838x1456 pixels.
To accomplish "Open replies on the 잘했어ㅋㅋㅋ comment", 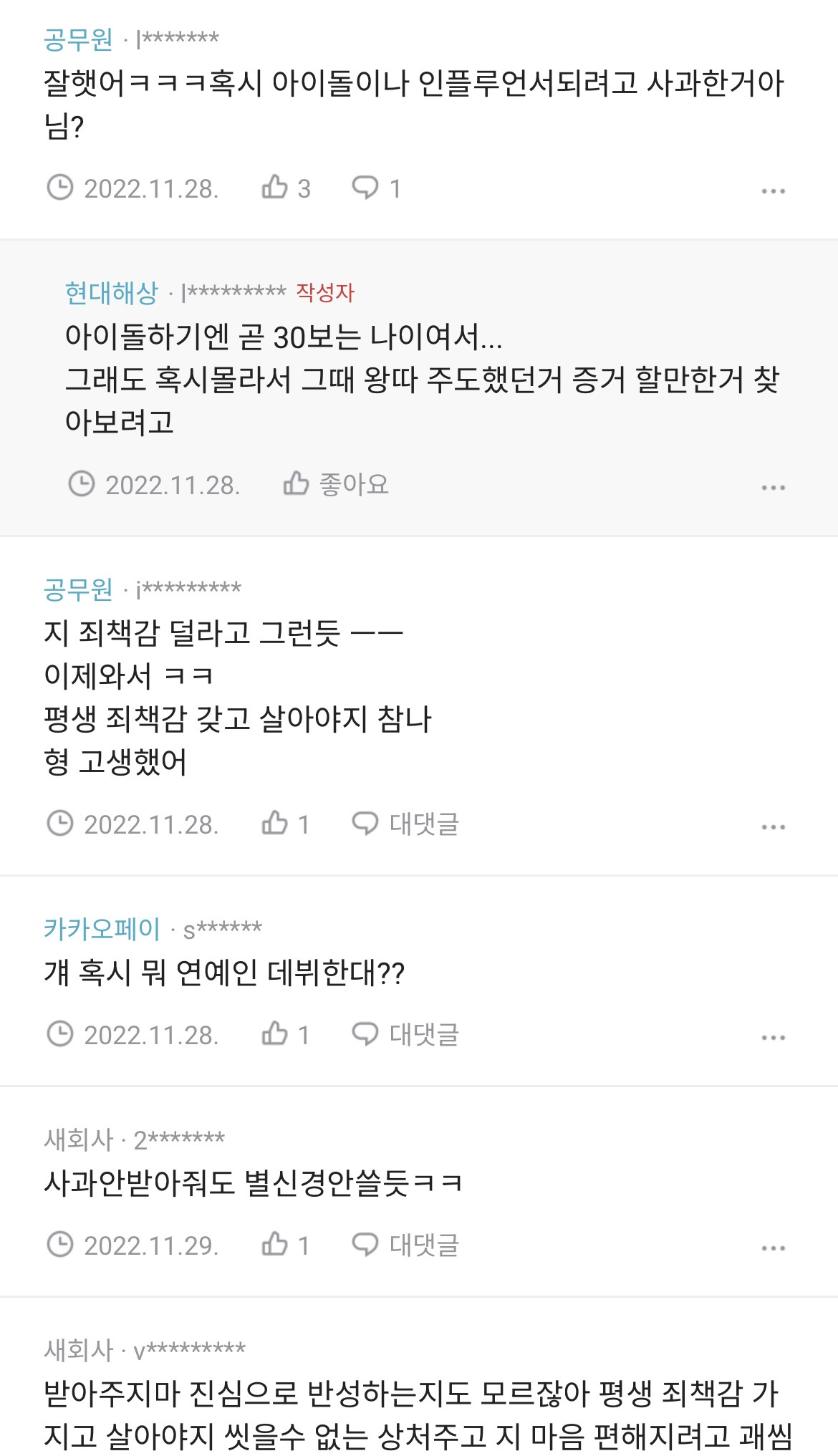I will click(x=375, y=188).
